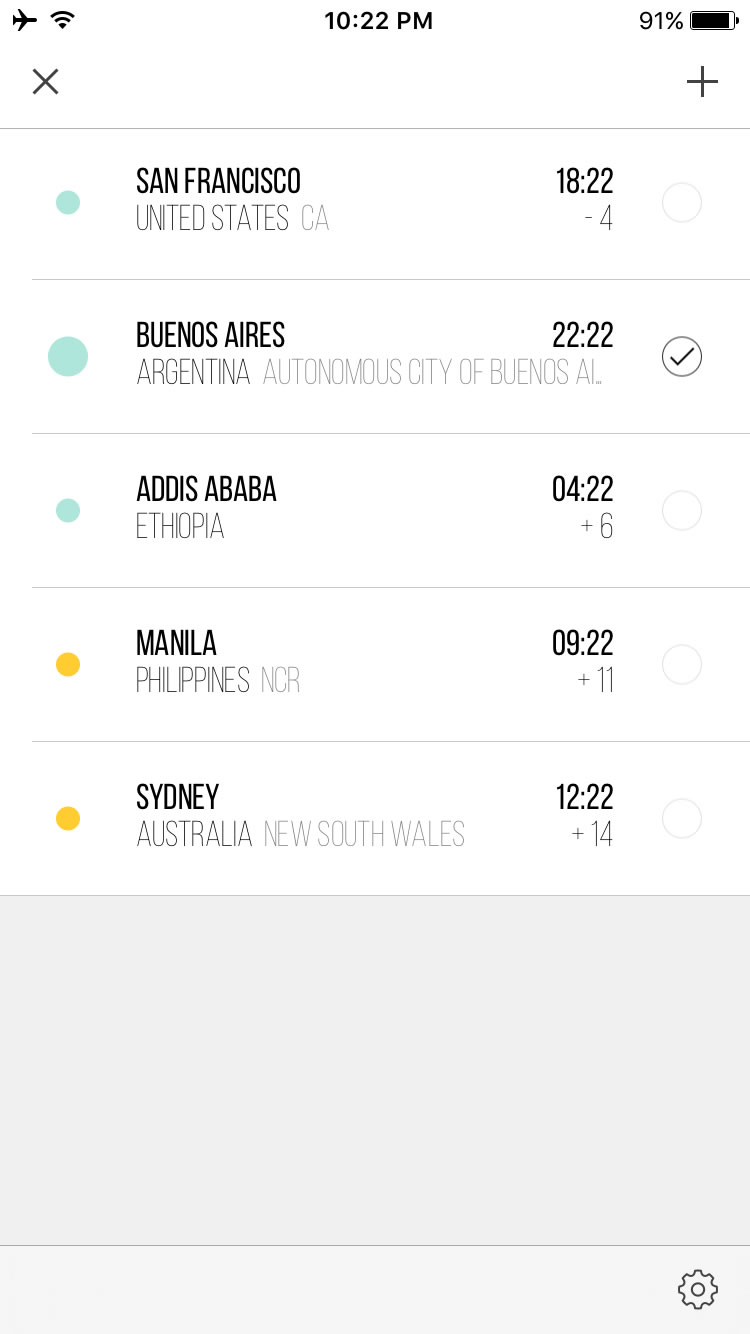
Task: Choose Manila as the selected city
Action: tap(682, 665)
